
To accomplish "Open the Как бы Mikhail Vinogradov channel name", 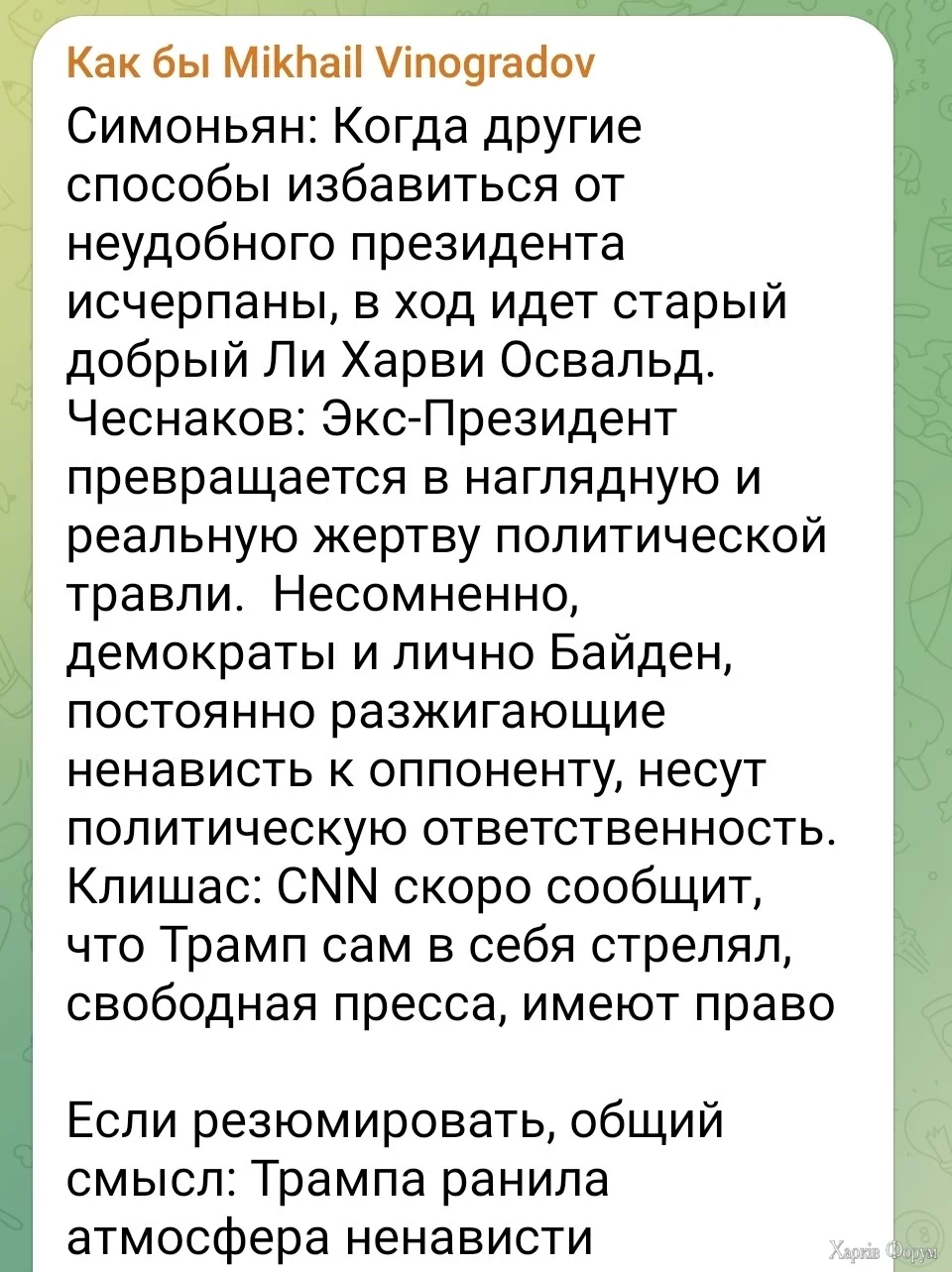I will click(330, 63).
